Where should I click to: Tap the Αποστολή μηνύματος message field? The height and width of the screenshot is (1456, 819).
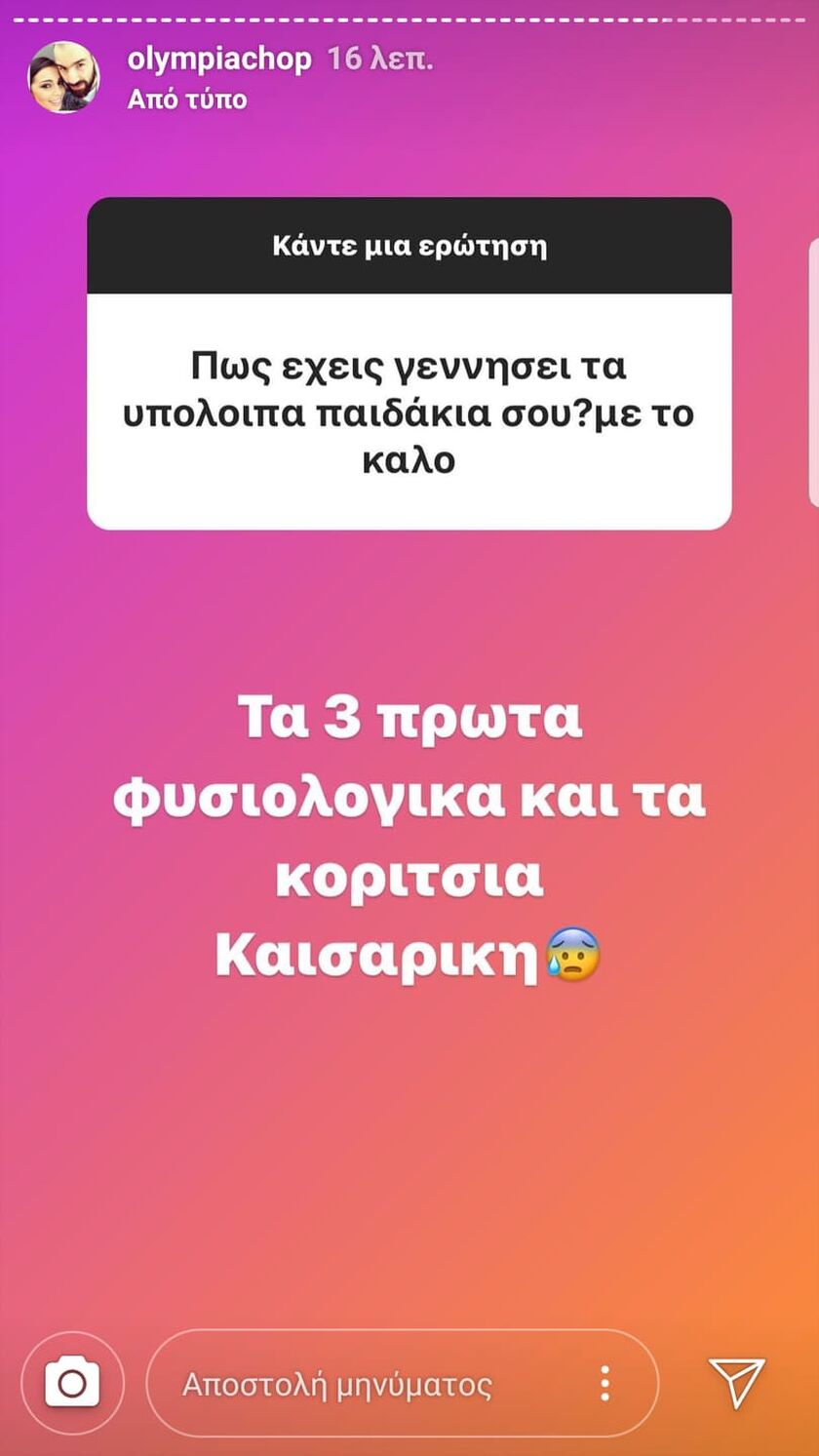click(x=402, y=1383)
